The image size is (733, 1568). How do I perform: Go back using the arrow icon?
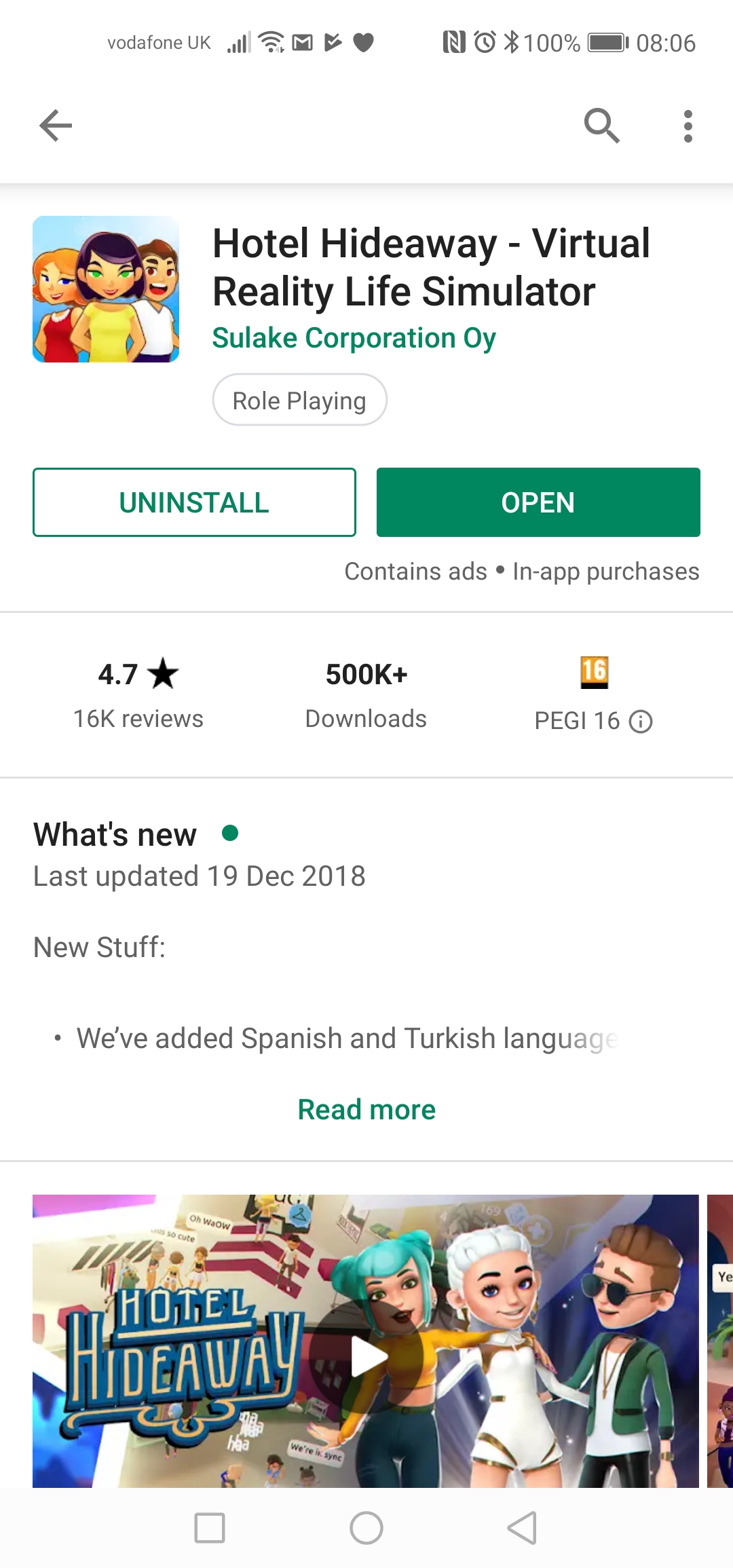tap(56, 126)
